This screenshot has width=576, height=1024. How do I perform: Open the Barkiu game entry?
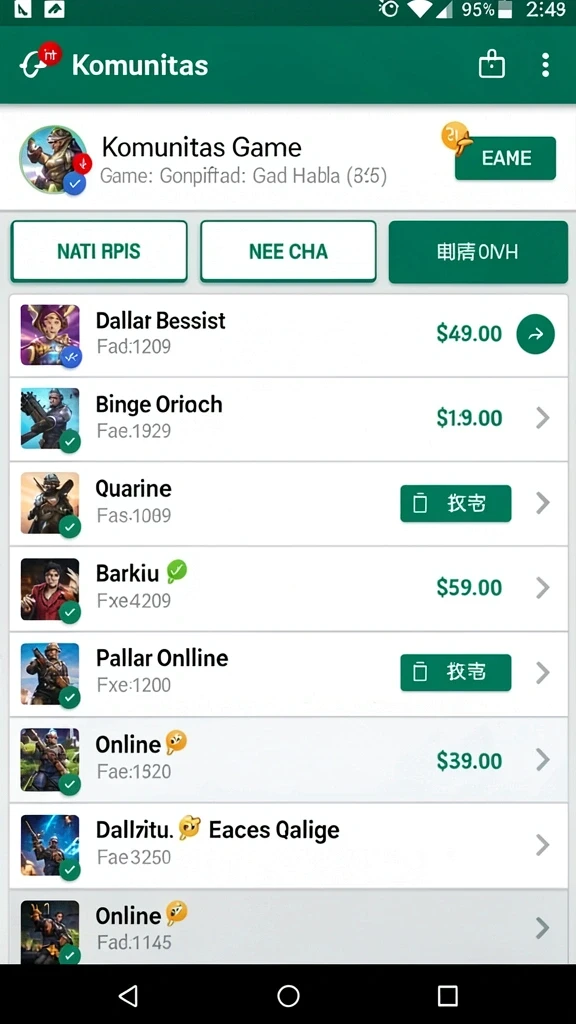pos(288,588)
